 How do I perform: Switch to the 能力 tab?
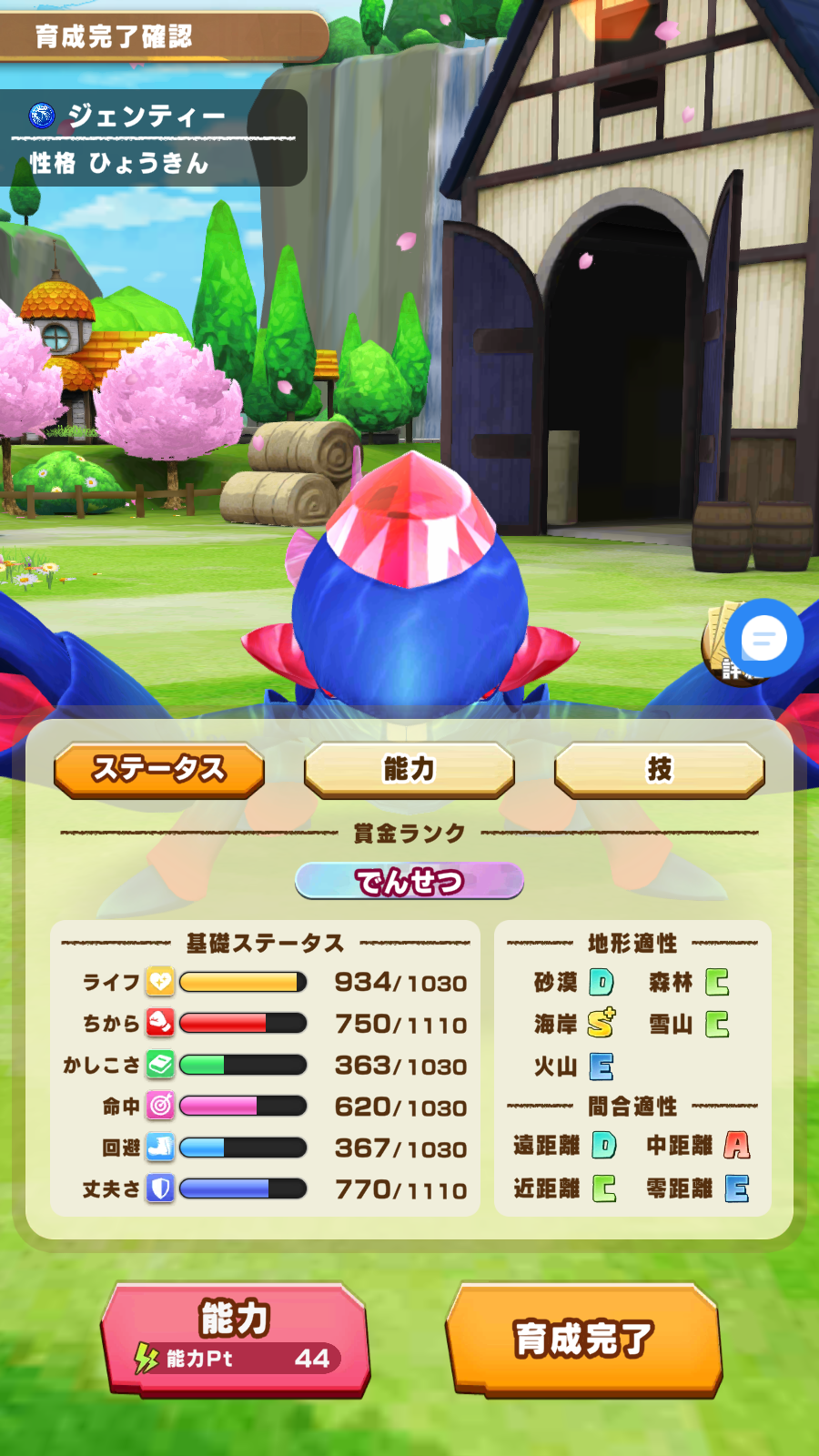point(409,770)
